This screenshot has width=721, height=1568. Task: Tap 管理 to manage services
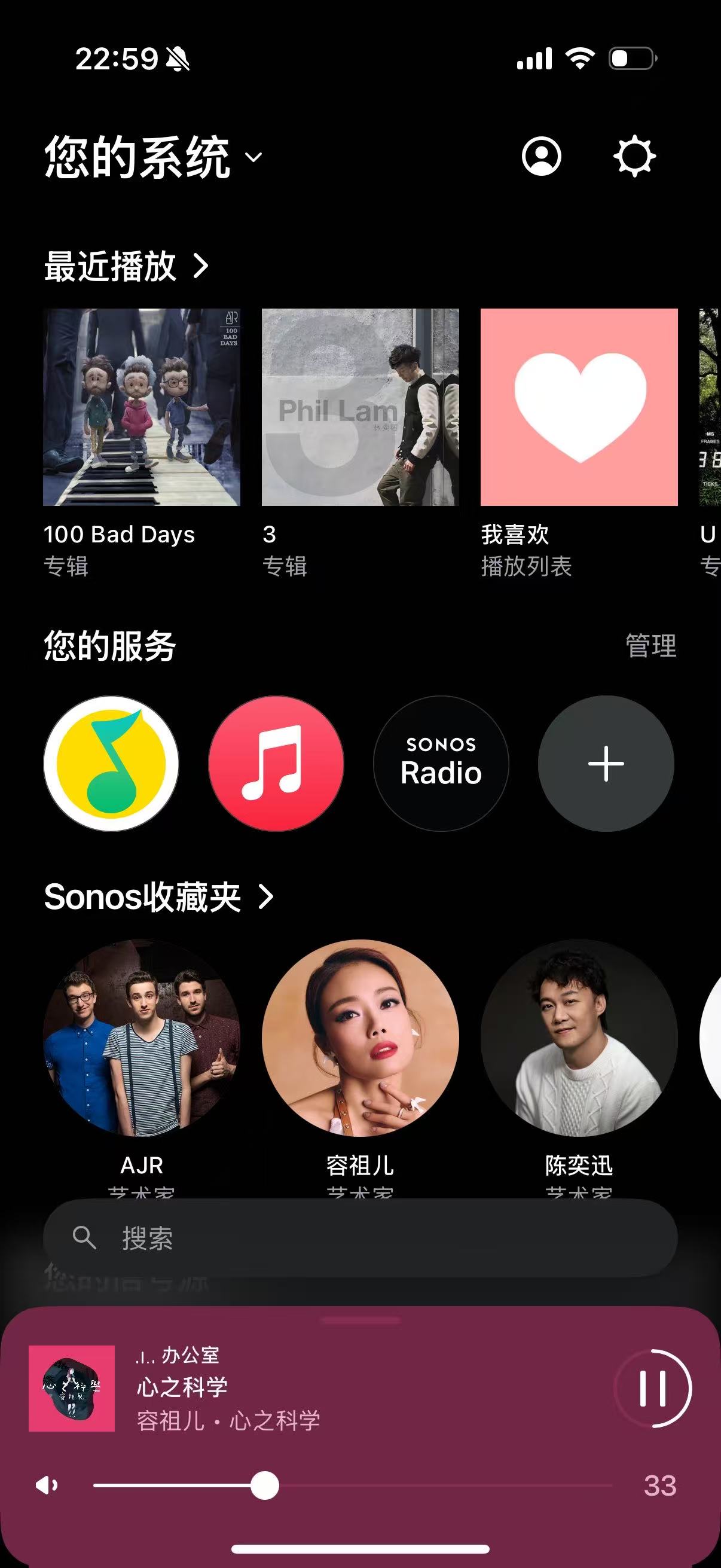(650, 646)
